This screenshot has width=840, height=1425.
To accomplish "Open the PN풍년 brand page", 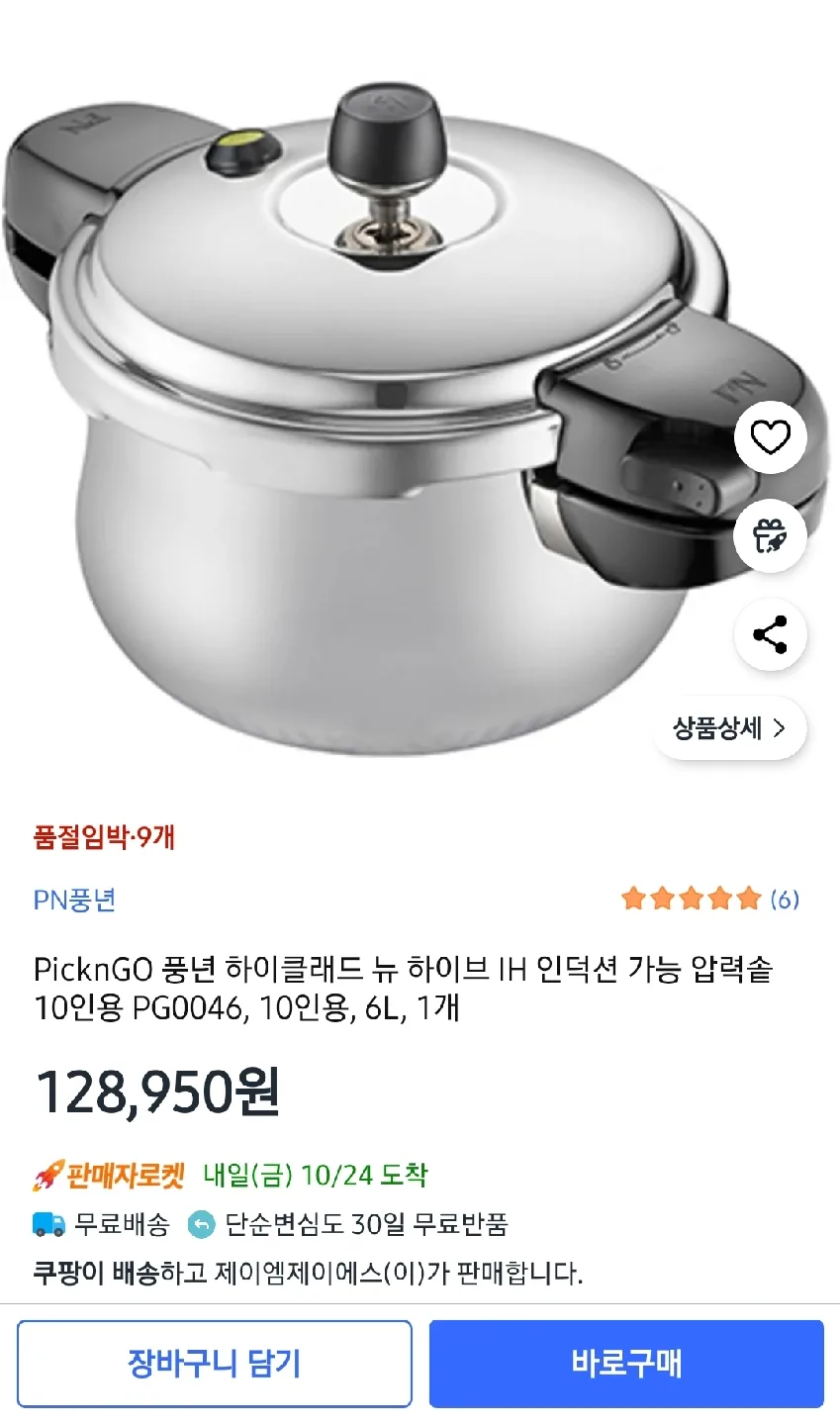I will (75, 899).
